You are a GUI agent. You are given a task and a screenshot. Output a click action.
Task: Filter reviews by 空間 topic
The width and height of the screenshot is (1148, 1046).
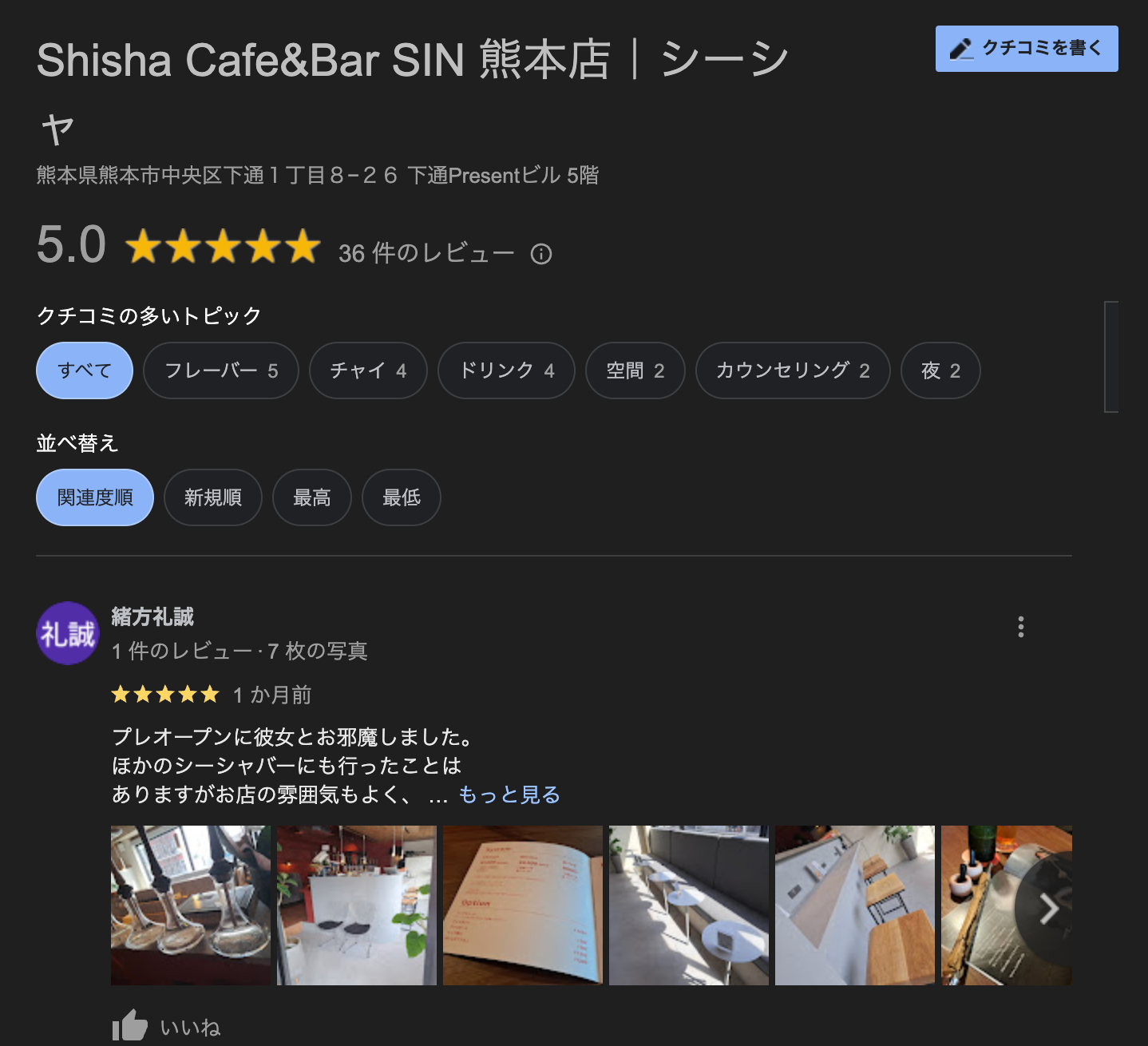(x=635, y=370)
